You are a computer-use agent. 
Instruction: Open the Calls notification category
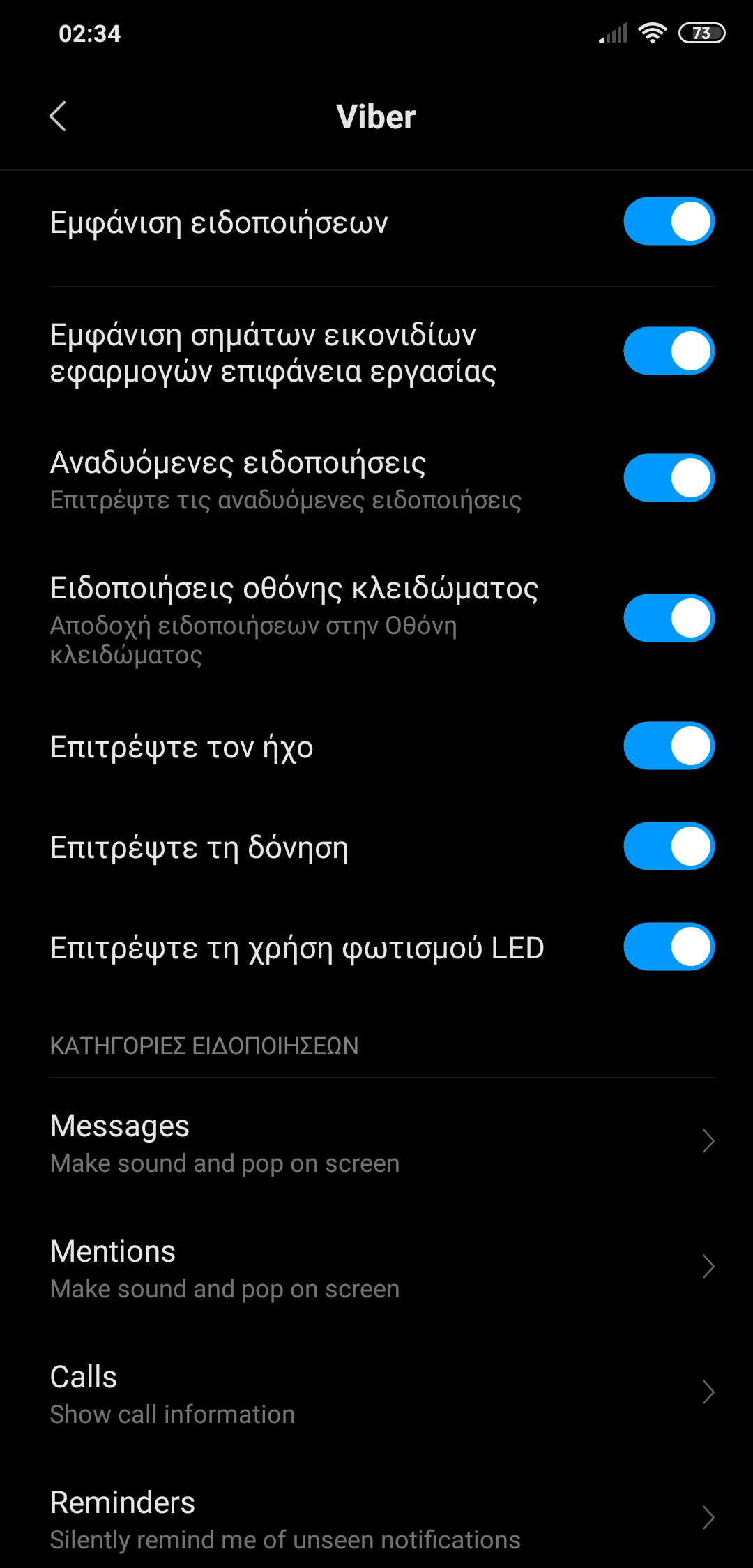(x=376, y=1393)
